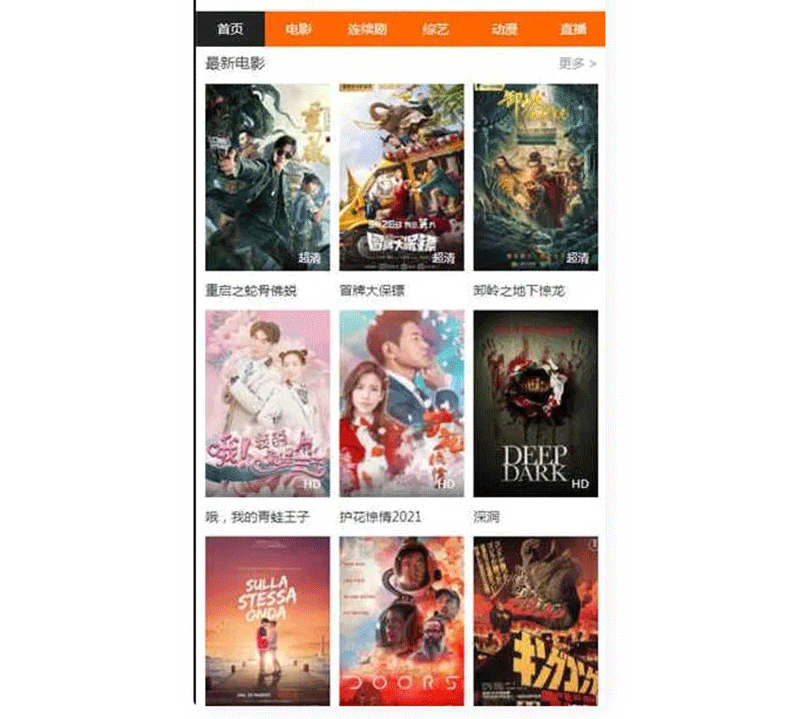
Task: Switch to the 首页 tab
Action: 230,29
